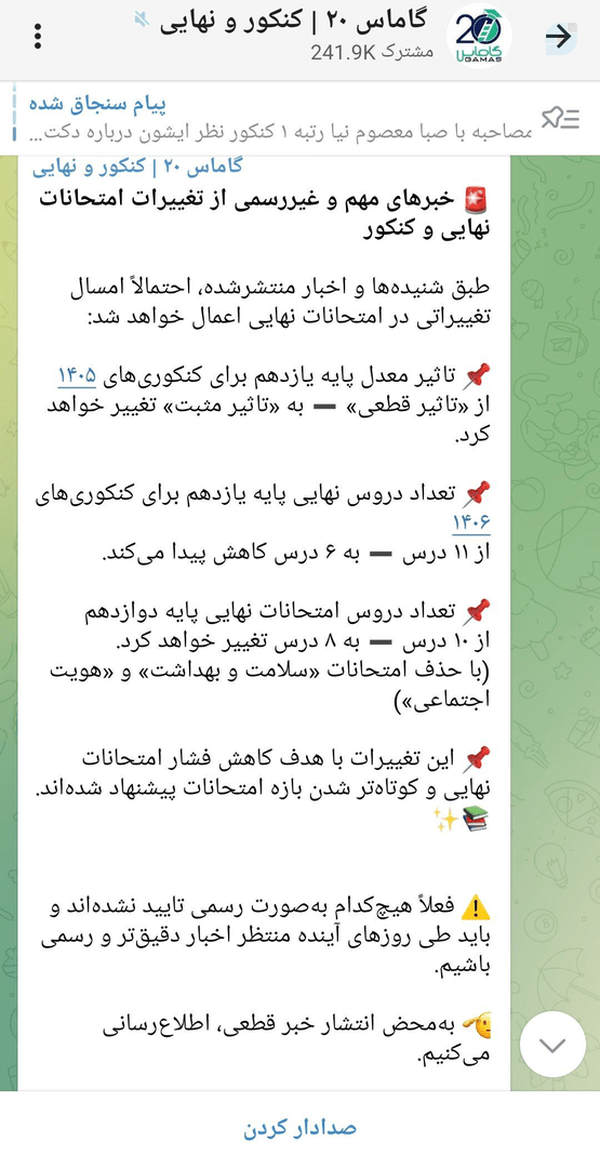Go back using the arrow icon
This screenshot has width=600, height=1168.
coord(558,35)
